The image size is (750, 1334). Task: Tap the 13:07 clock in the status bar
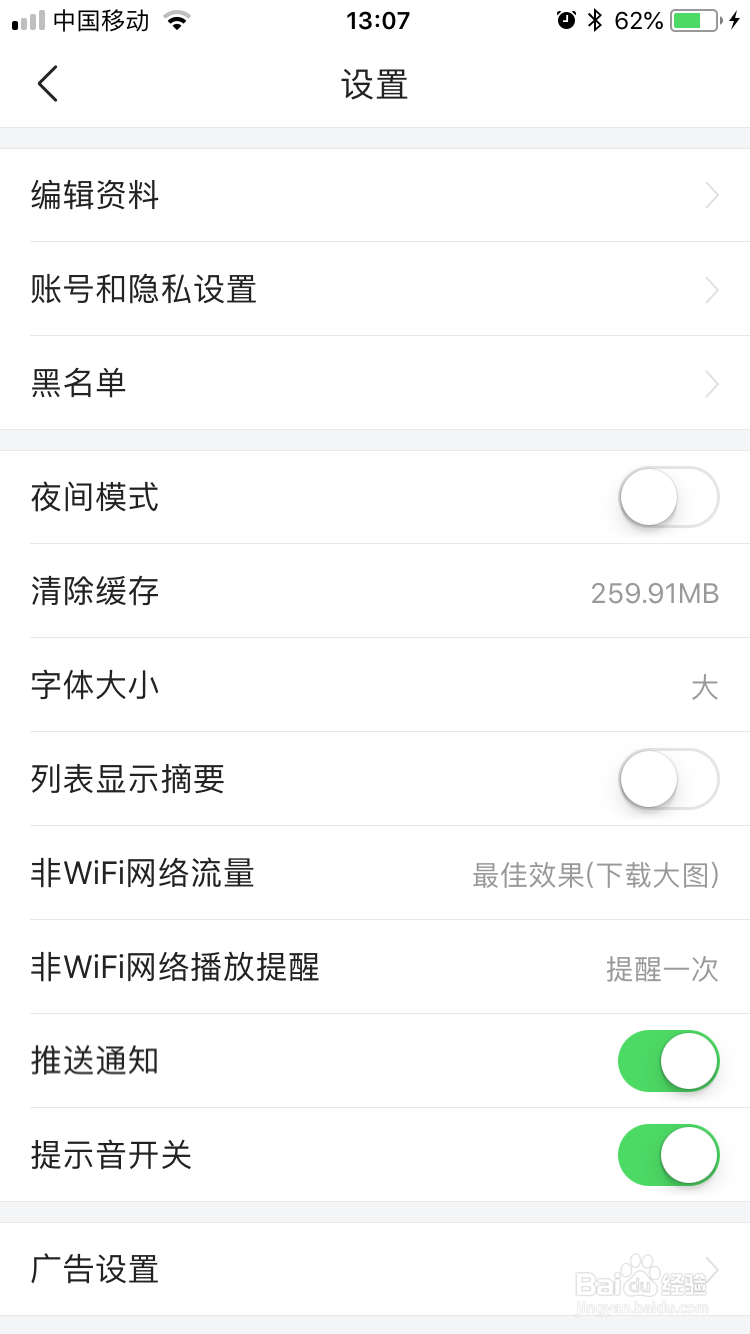pos(377,18)
